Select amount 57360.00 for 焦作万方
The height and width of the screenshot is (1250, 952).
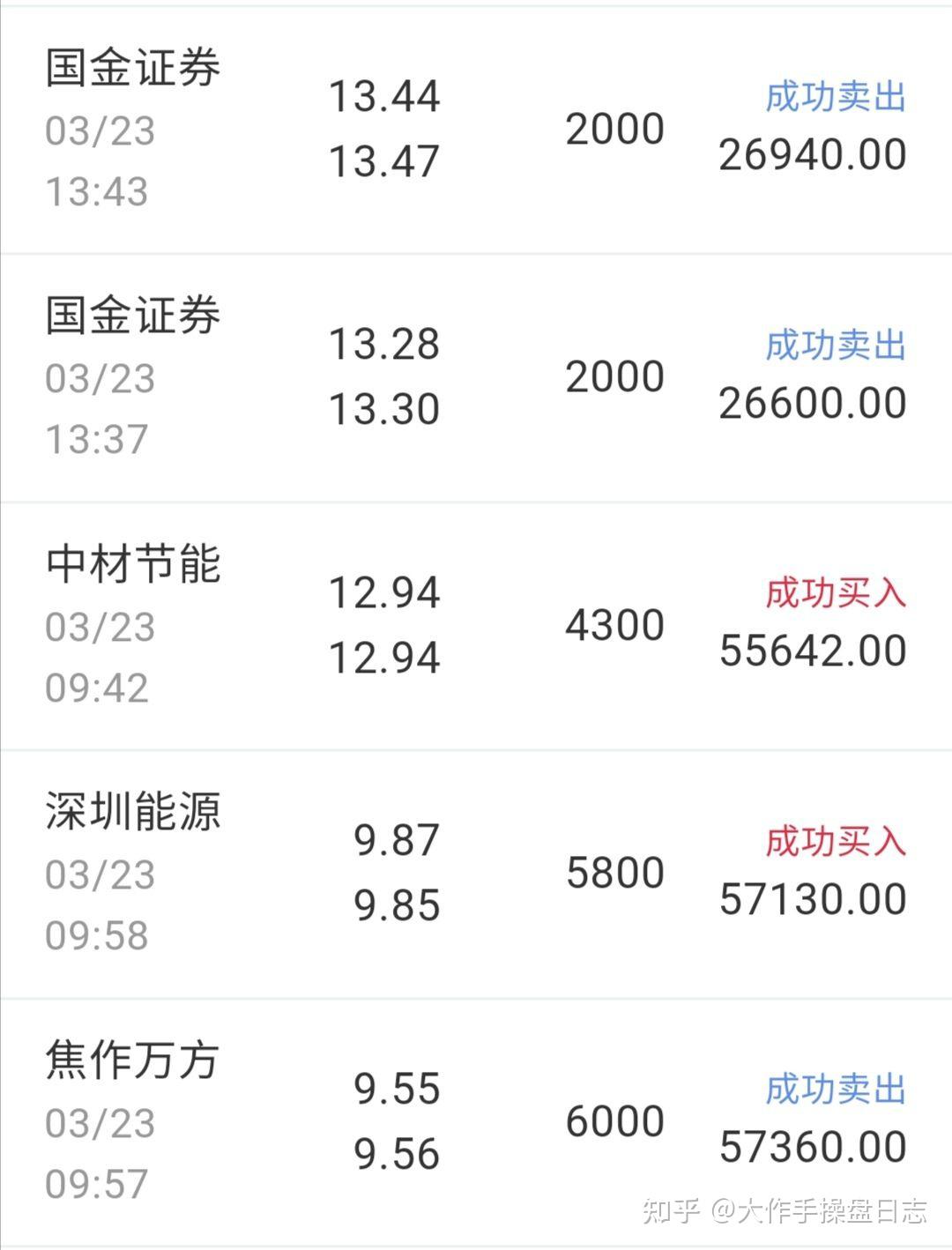(x=813, y=1146)
